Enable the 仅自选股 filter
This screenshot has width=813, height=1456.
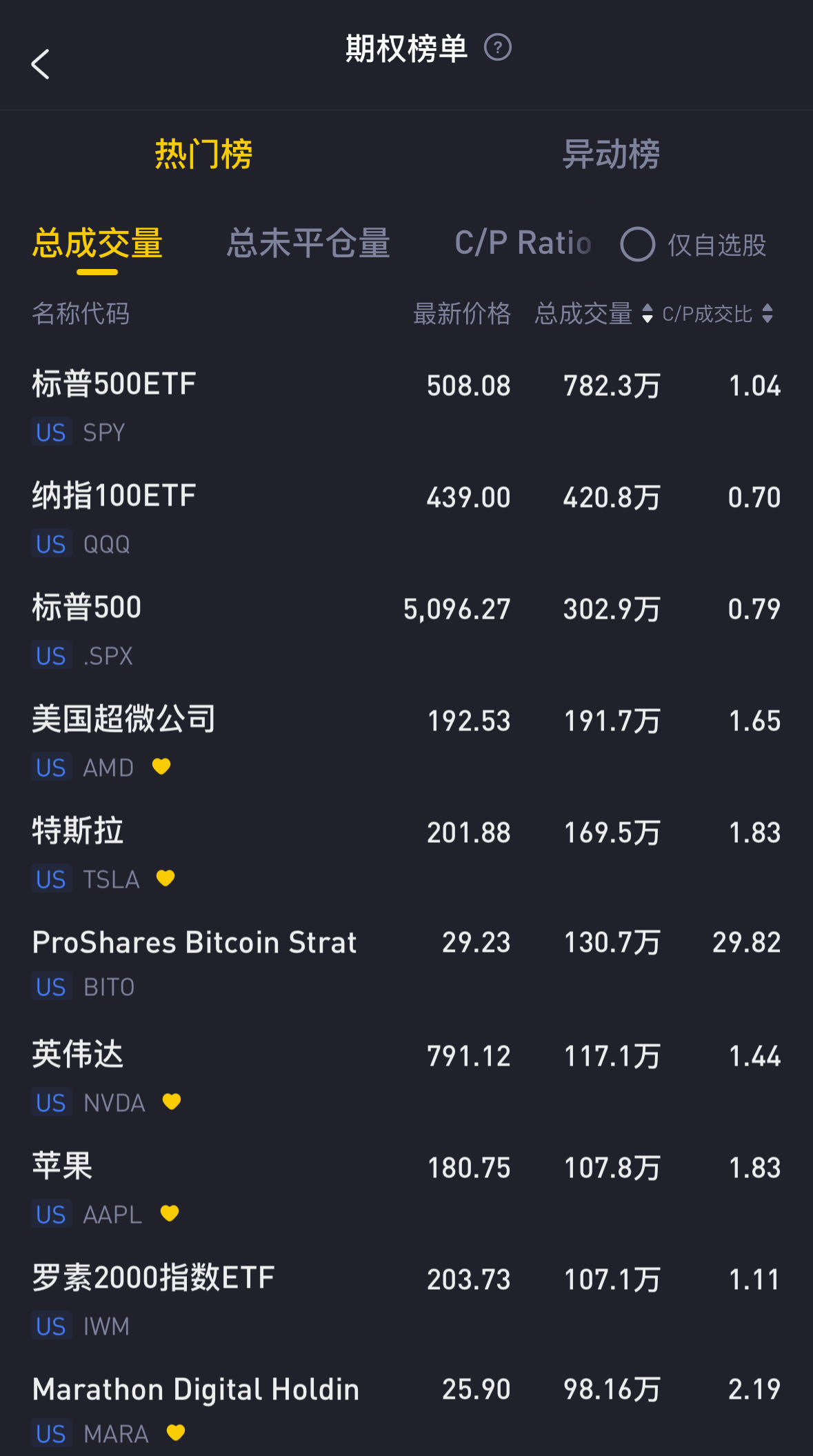click(638, 245)
